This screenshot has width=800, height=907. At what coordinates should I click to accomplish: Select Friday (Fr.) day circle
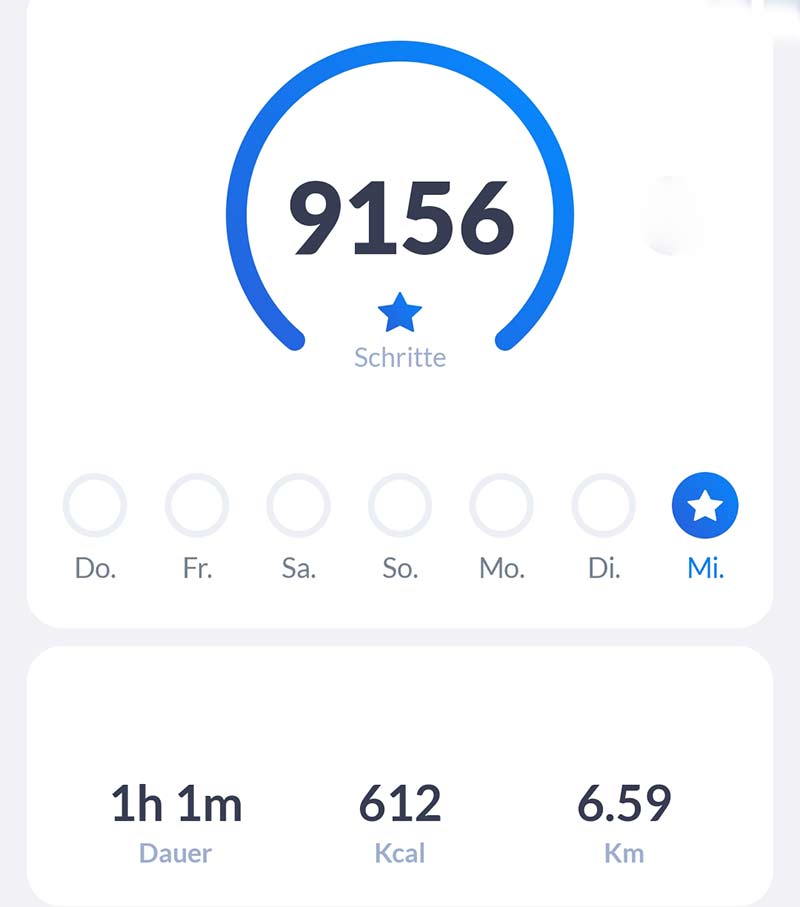[197, 506]
